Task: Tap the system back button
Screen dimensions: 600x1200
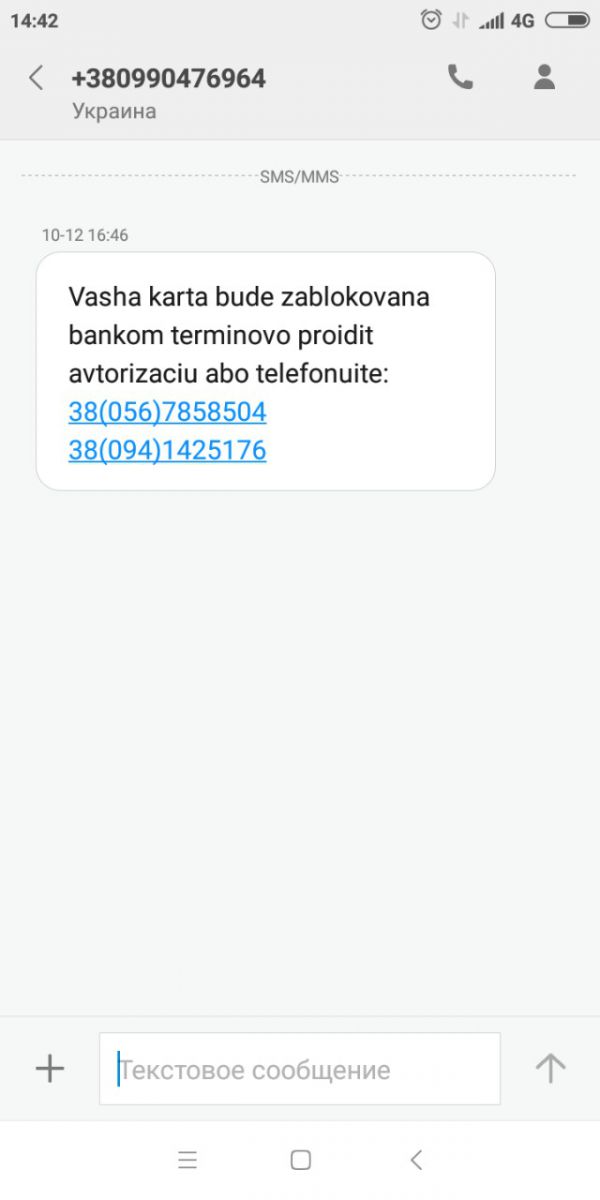Action: [416, 1160]
